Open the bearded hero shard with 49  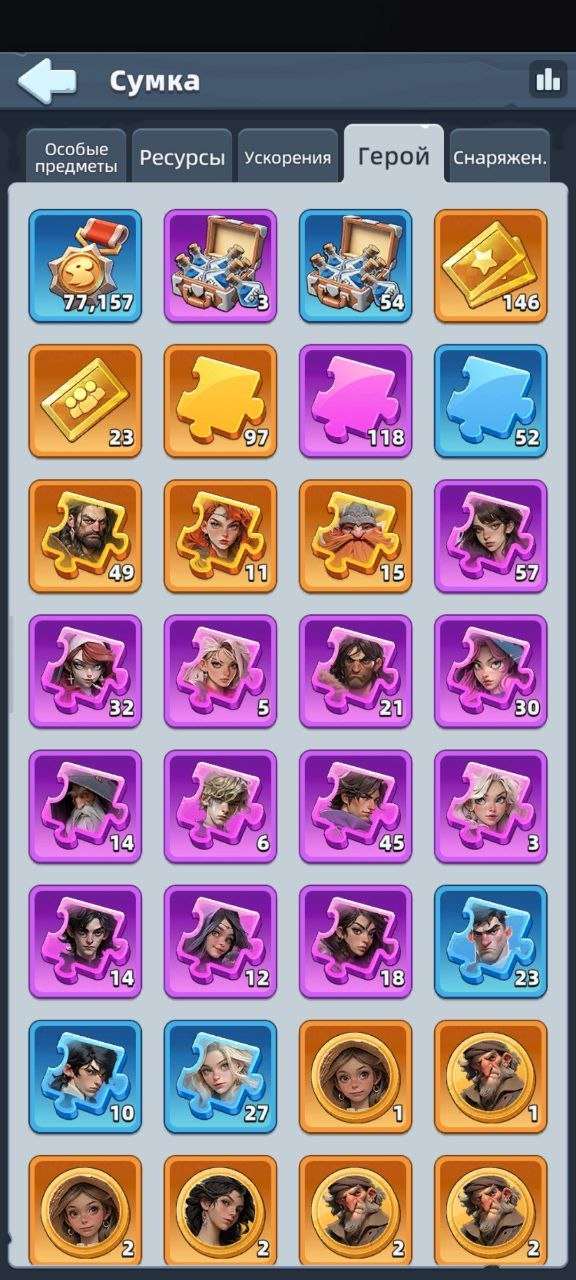[85, 536]
